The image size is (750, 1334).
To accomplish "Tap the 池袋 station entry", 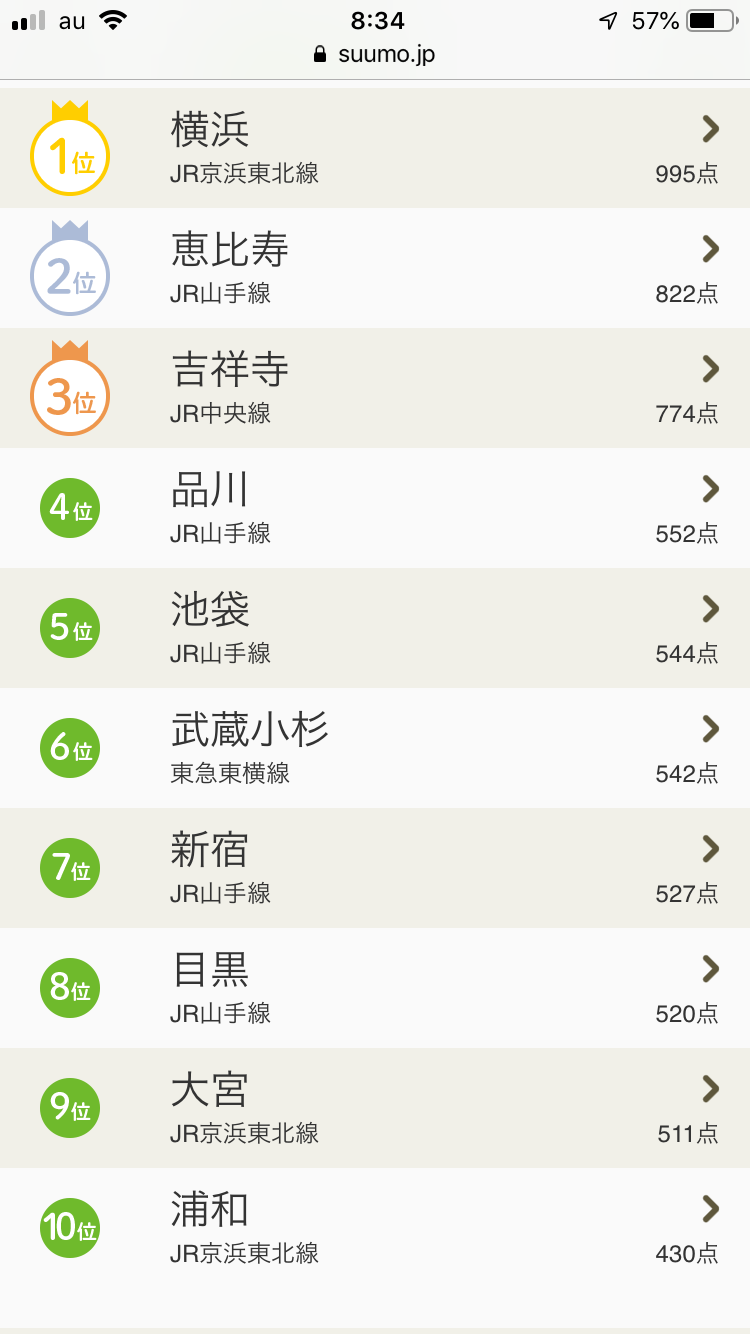I will pyautogui.click(x=375, y=628).
